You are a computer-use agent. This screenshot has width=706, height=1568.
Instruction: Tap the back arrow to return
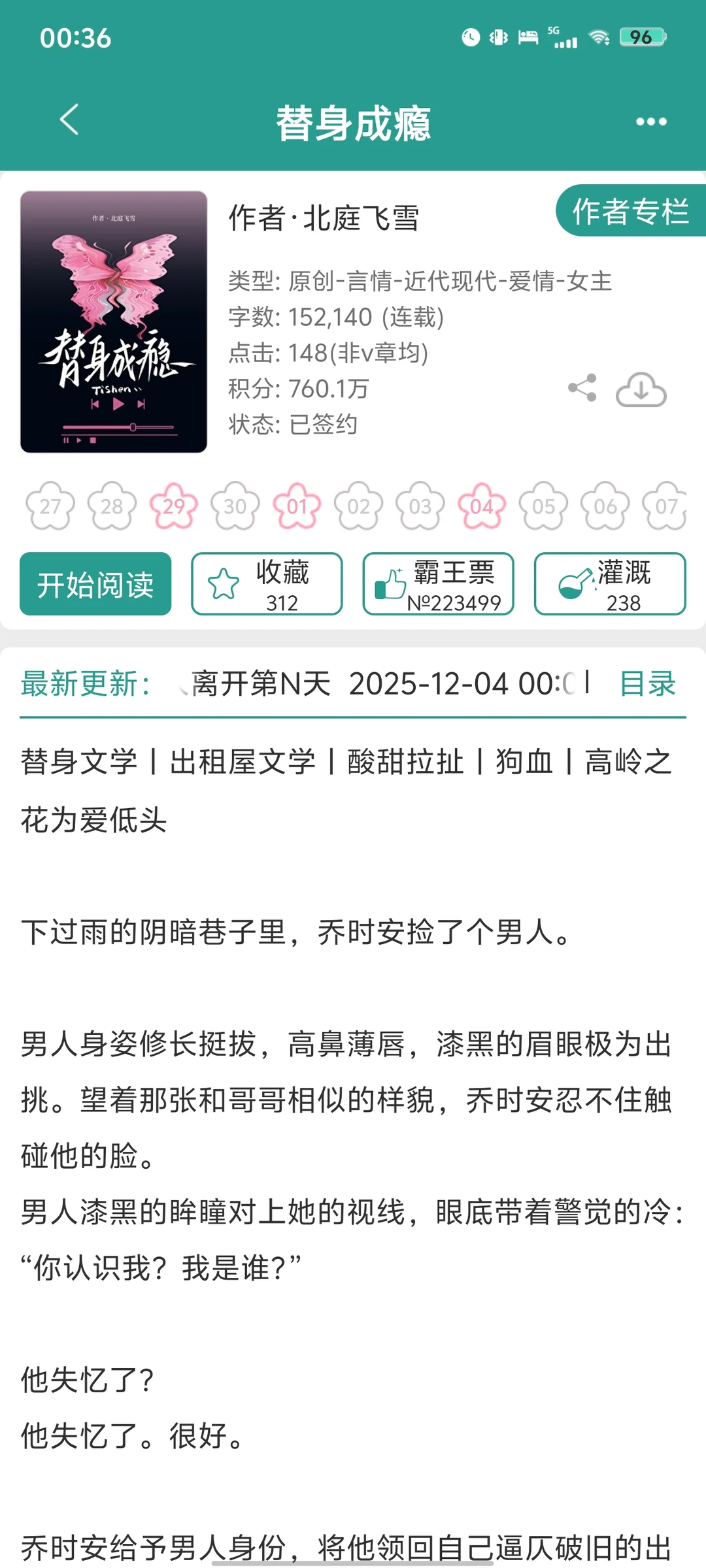tap(69, 121)
